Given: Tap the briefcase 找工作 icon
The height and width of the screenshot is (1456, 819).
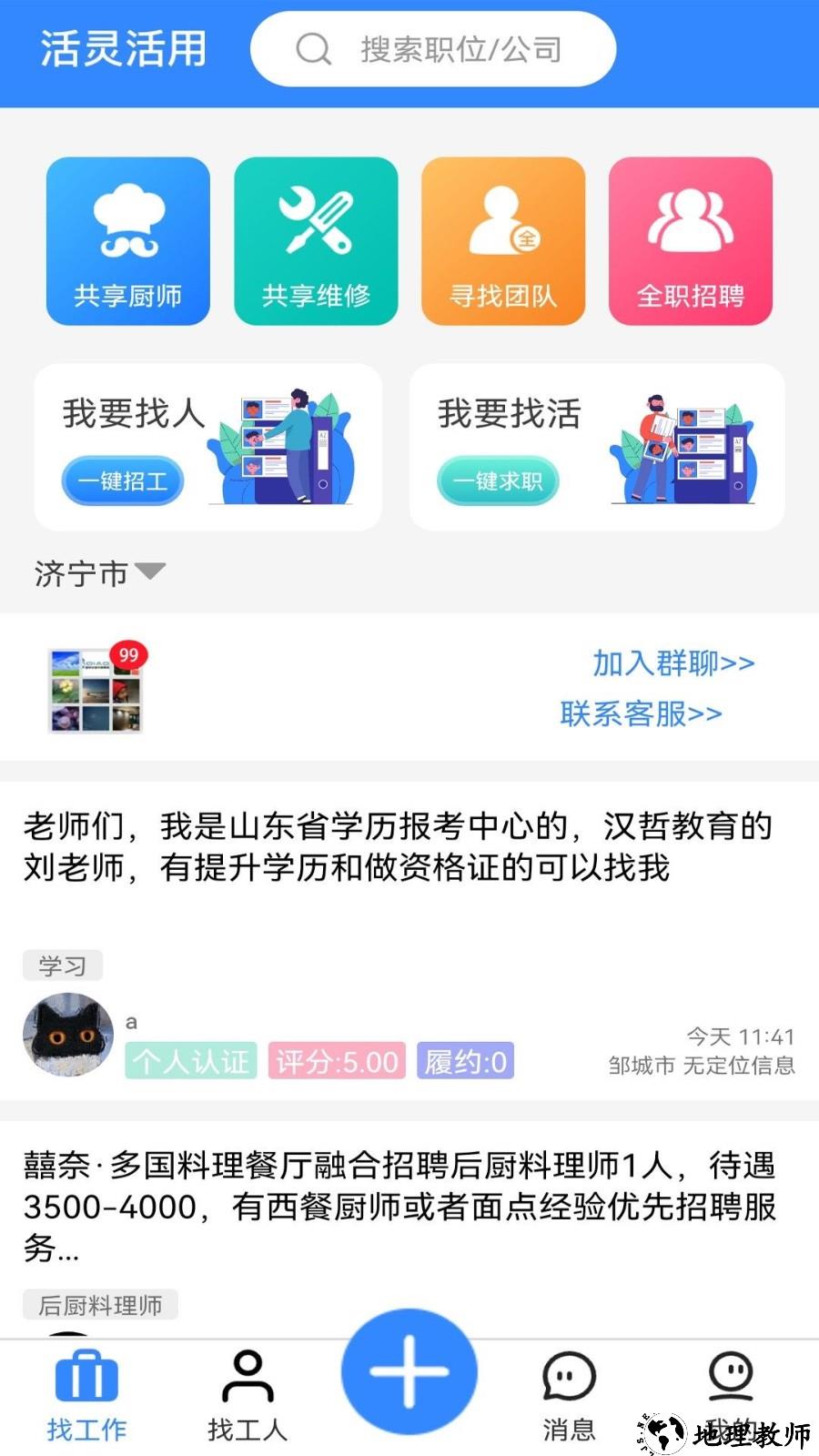Looking at the screenshot, I should pos(86,1377).
